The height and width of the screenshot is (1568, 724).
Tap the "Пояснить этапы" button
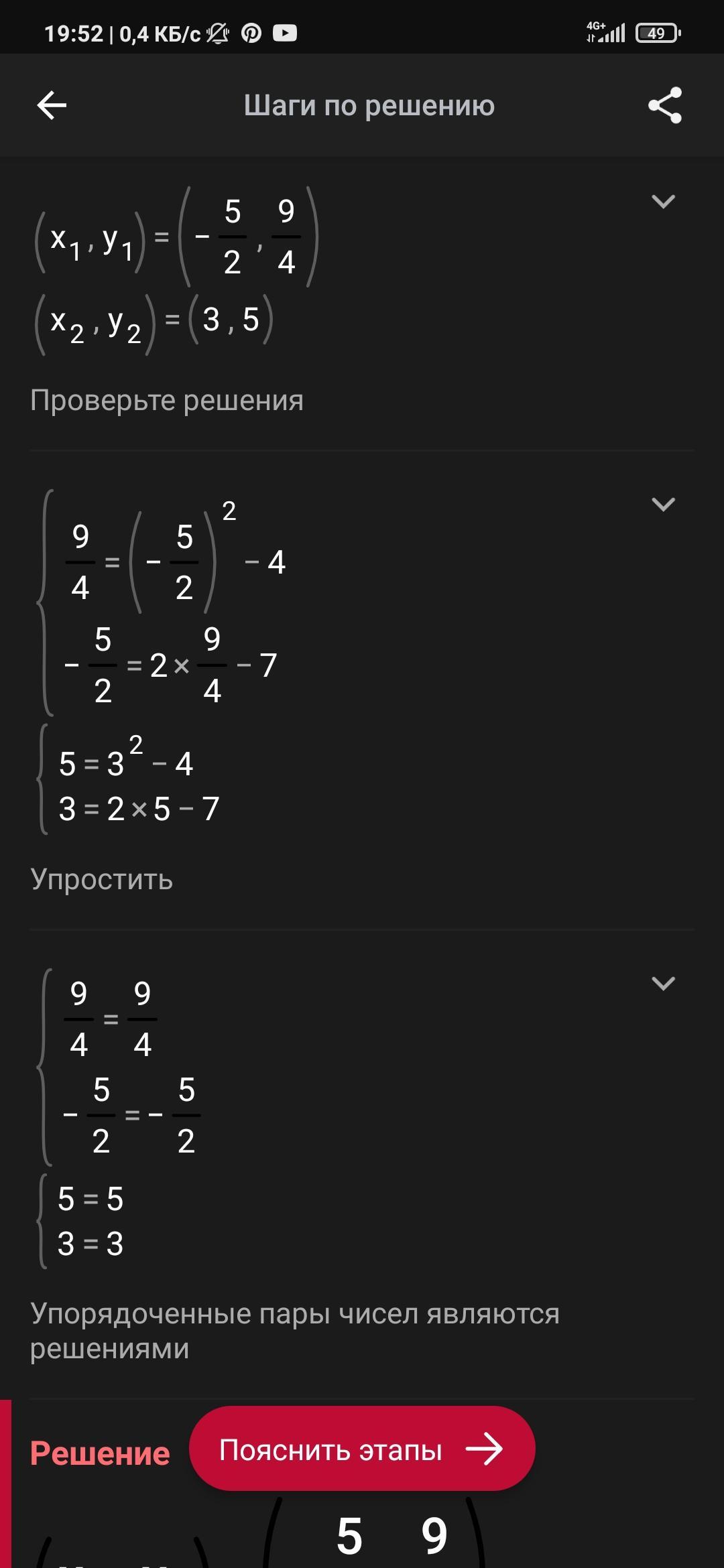click(362, 1449)
